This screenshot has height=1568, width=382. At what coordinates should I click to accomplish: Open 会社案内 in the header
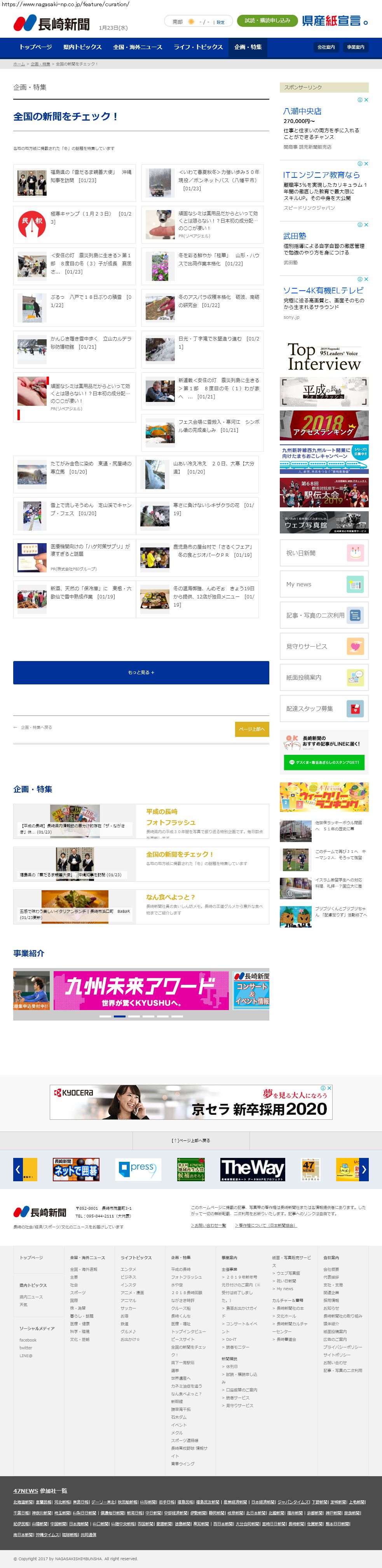pos(326,47)
